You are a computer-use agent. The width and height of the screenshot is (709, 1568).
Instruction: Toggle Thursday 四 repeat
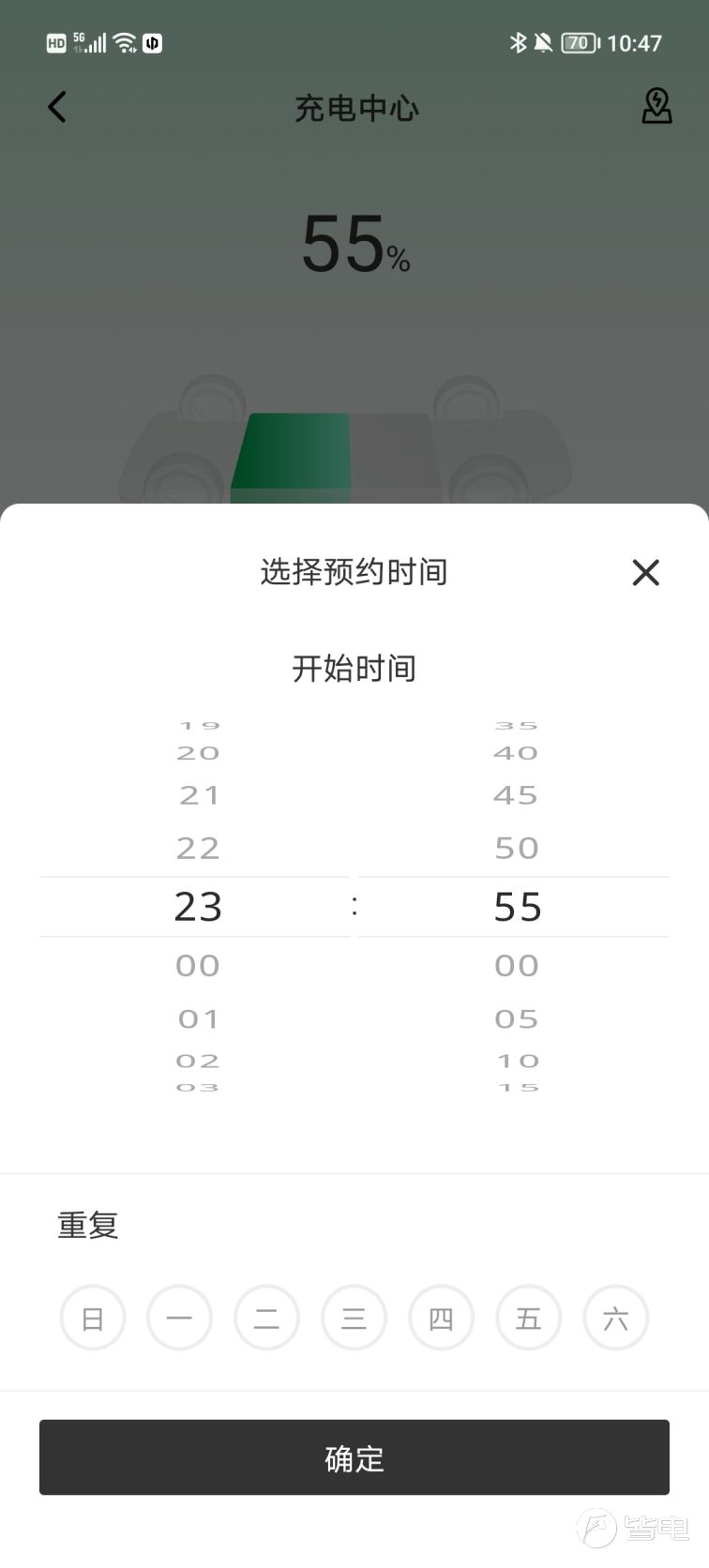tap(441, 1319)
